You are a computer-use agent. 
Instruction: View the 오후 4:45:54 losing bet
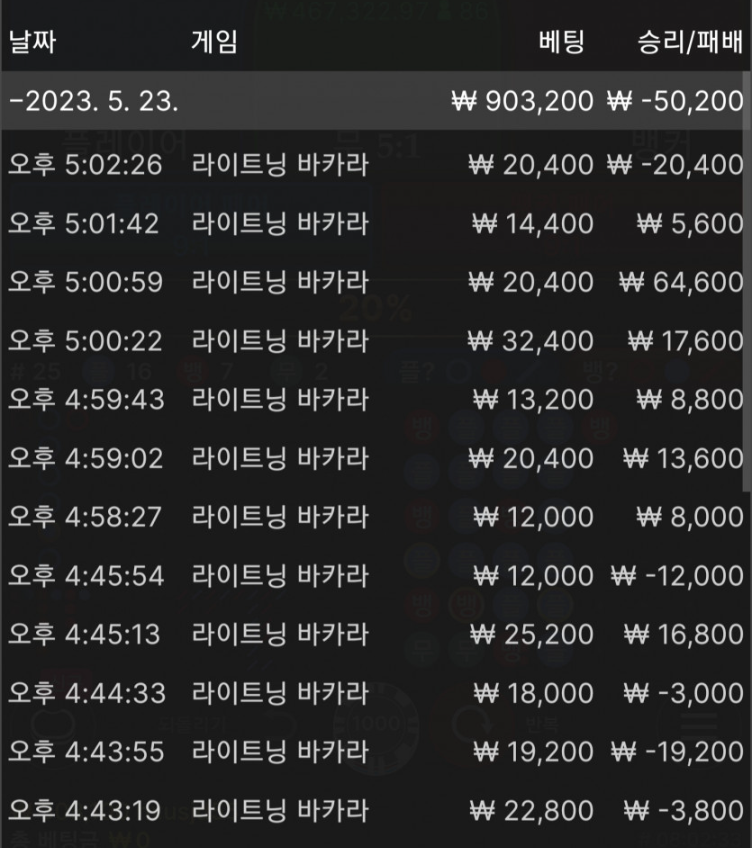(x=375, y=575)
